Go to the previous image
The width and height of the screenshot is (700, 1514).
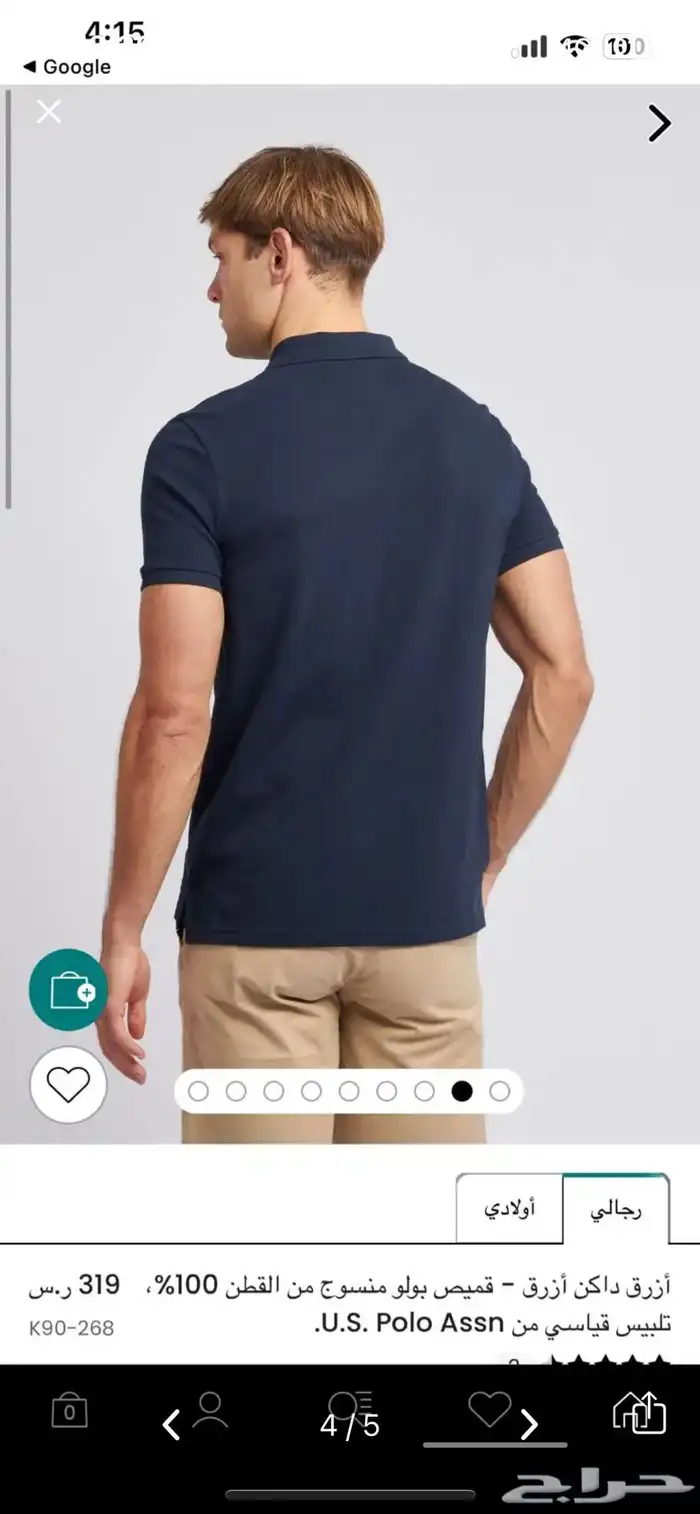(172, 1424)
